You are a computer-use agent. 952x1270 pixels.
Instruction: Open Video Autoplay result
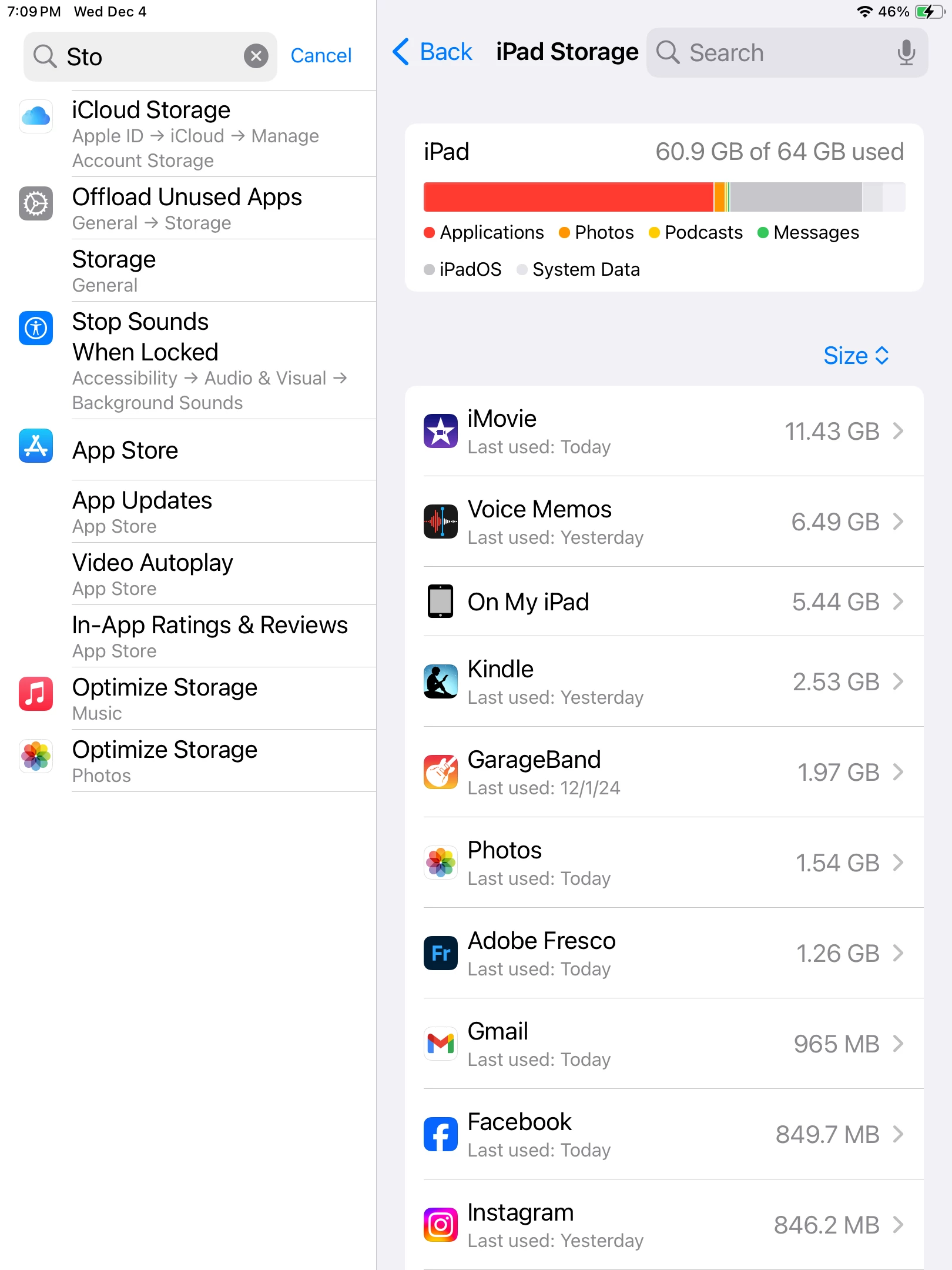[194, 574]
